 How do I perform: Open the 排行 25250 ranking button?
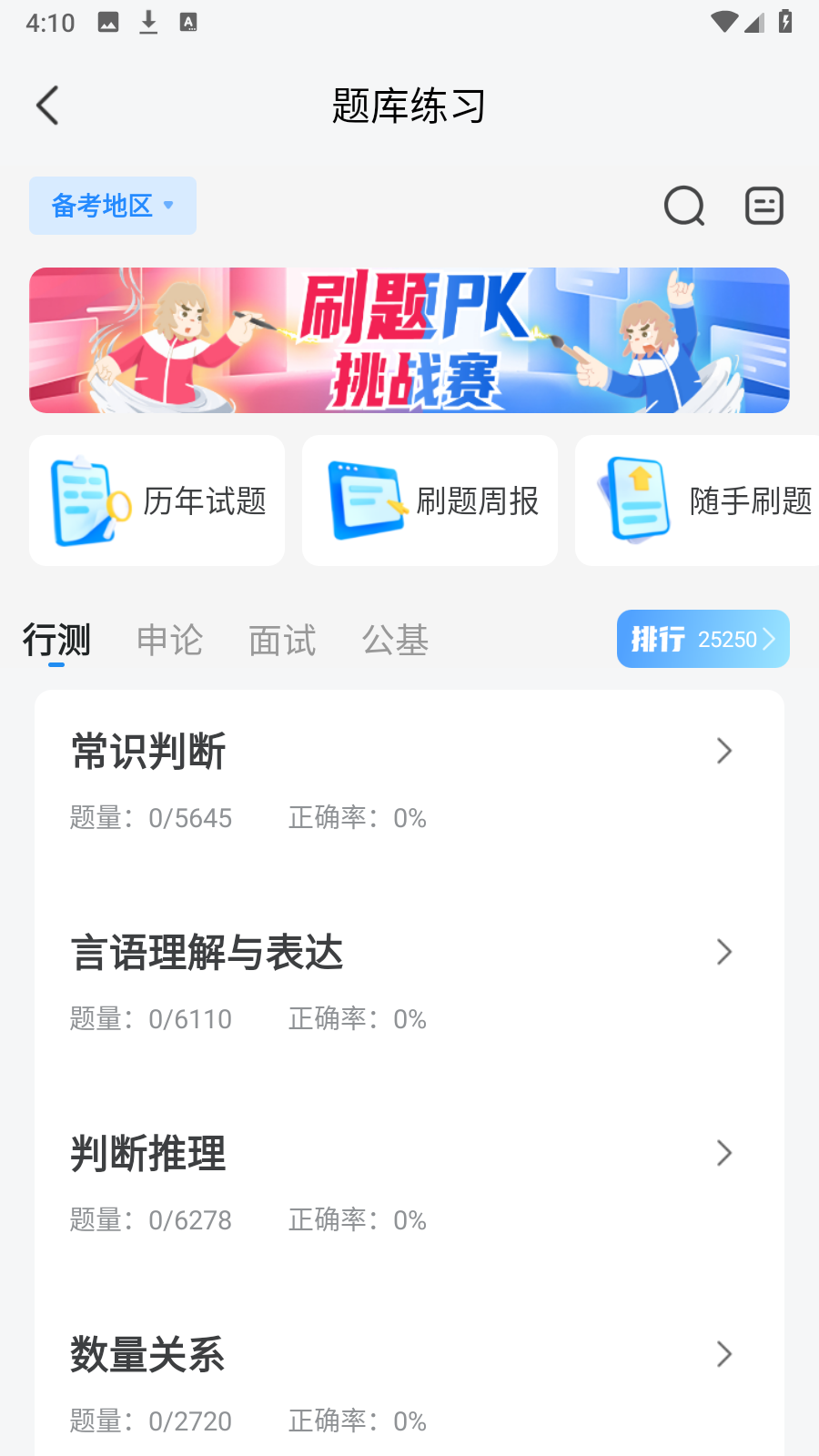click(x=703, y=639)
